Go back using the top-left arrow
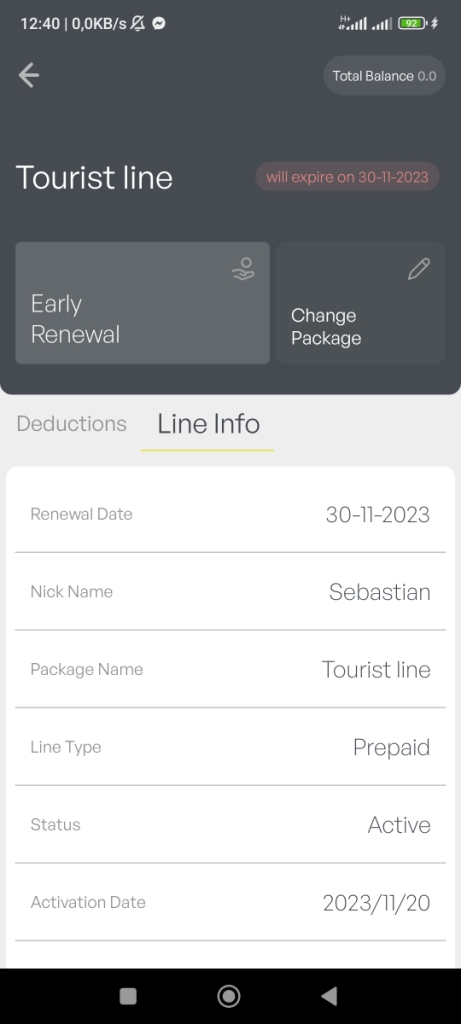 [29, 76]
